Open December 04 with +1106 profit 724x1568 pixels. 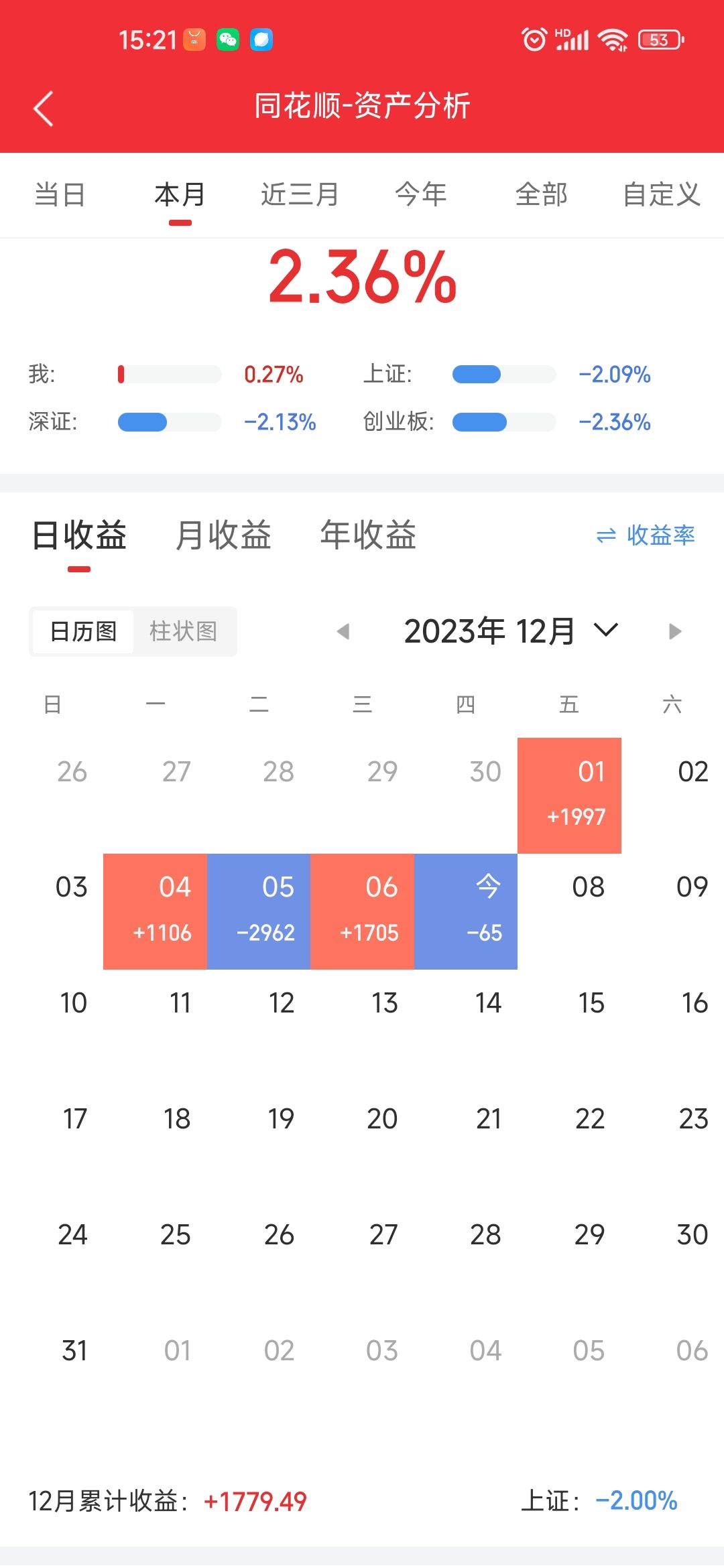(155, 911)
